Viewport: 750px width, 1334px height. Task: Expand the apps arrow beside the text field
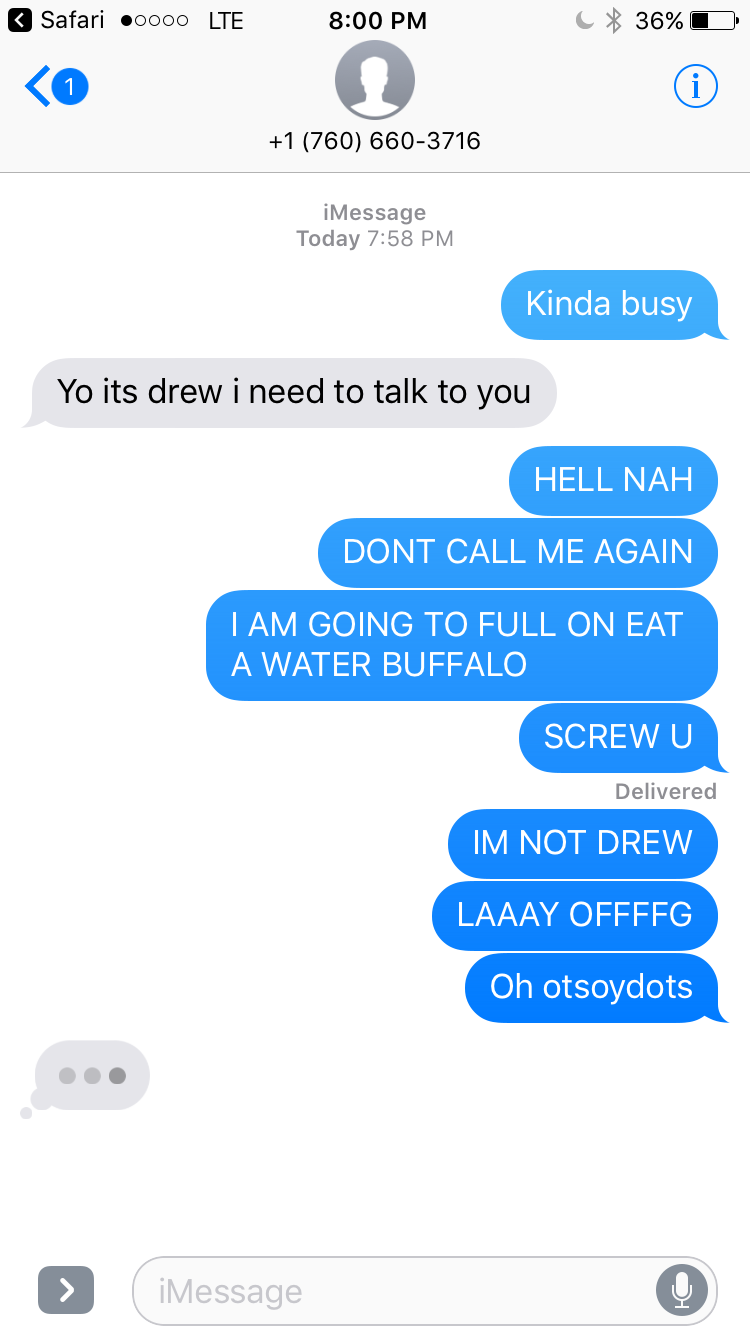tap(66, 1290)
